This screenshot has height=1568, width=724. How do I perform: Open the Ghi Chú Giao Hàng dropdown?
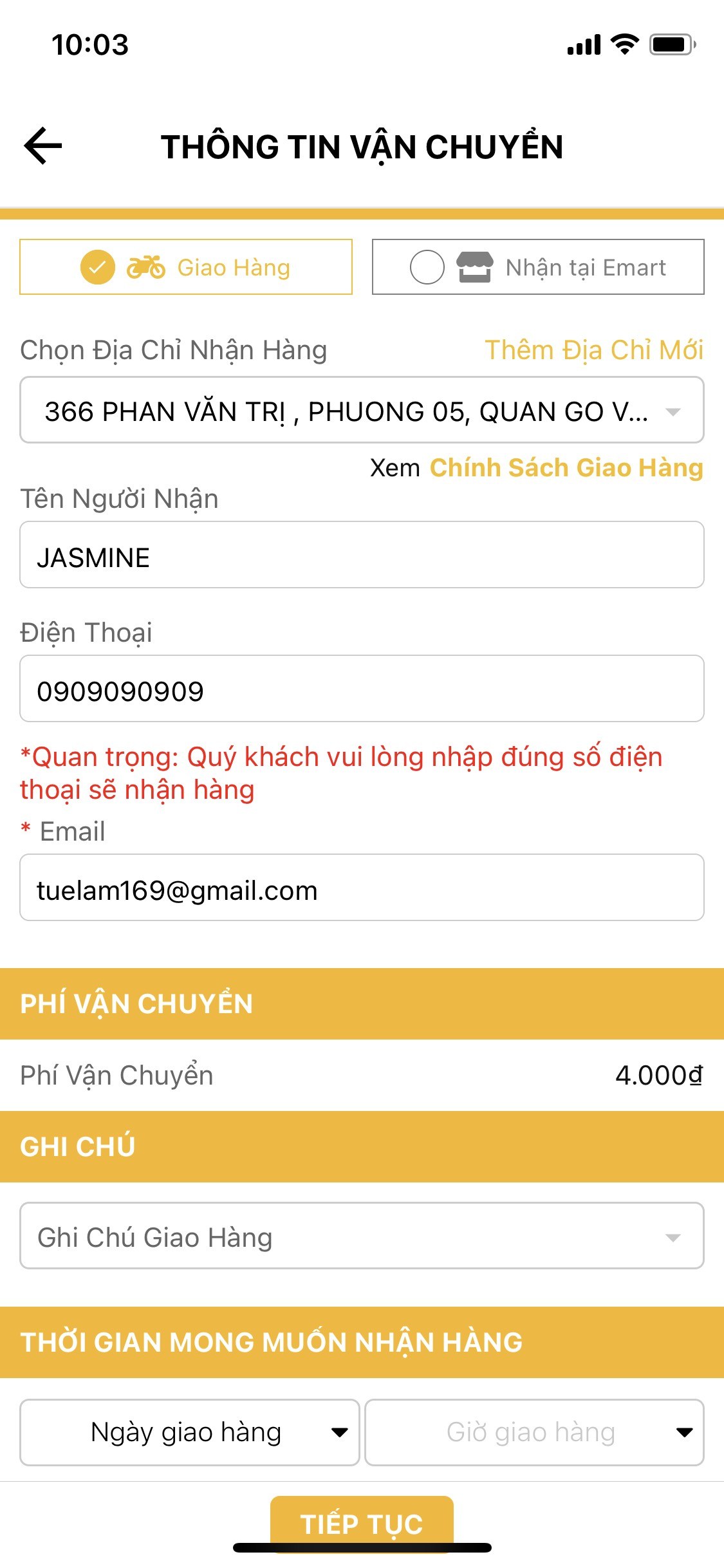pos(362,1236)
